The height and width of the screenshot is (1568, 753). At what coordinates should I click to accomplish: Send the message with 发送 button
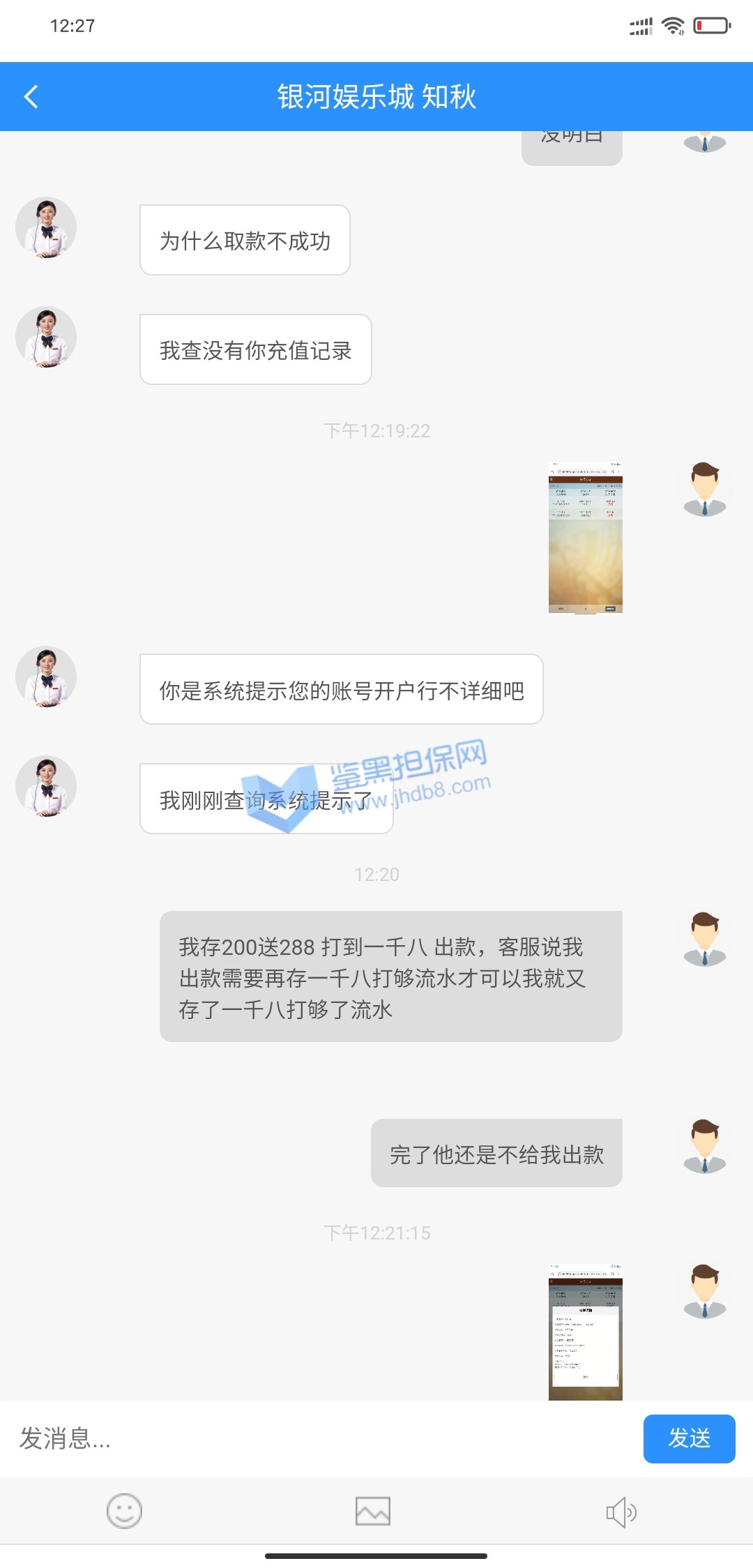688,1438
